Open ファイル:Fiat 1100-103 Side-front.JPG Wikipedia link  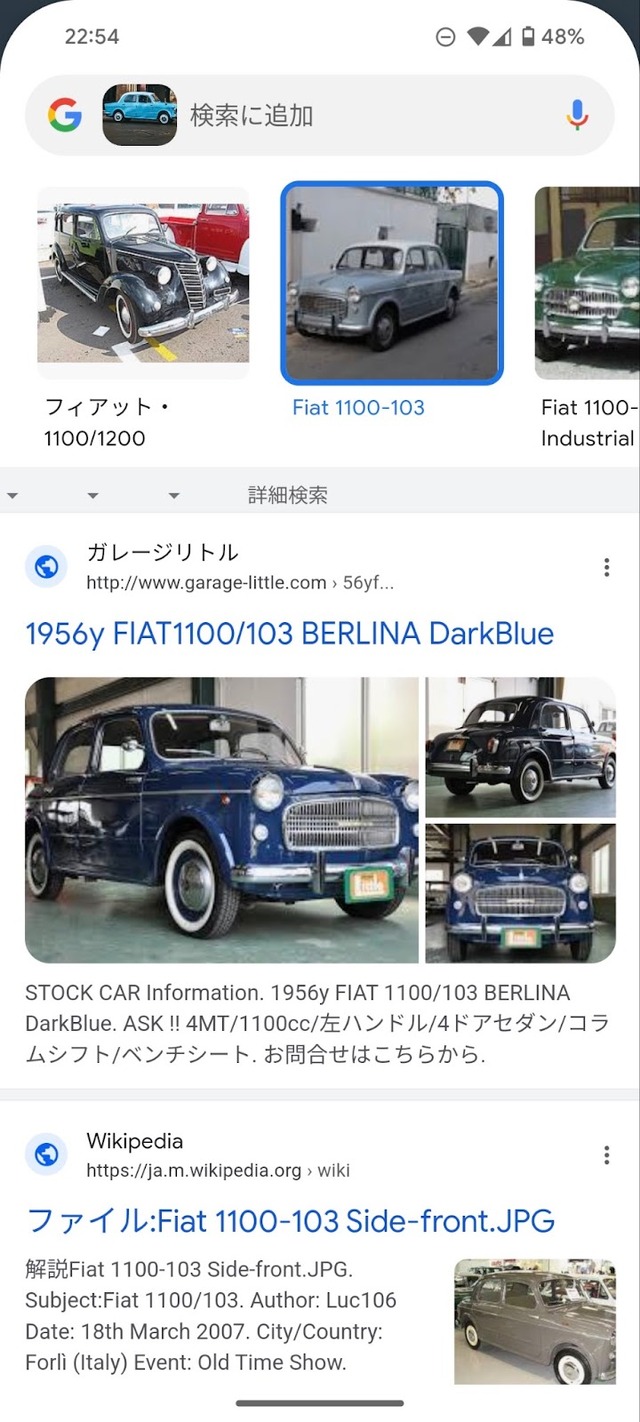click(x=290, y=1221)
